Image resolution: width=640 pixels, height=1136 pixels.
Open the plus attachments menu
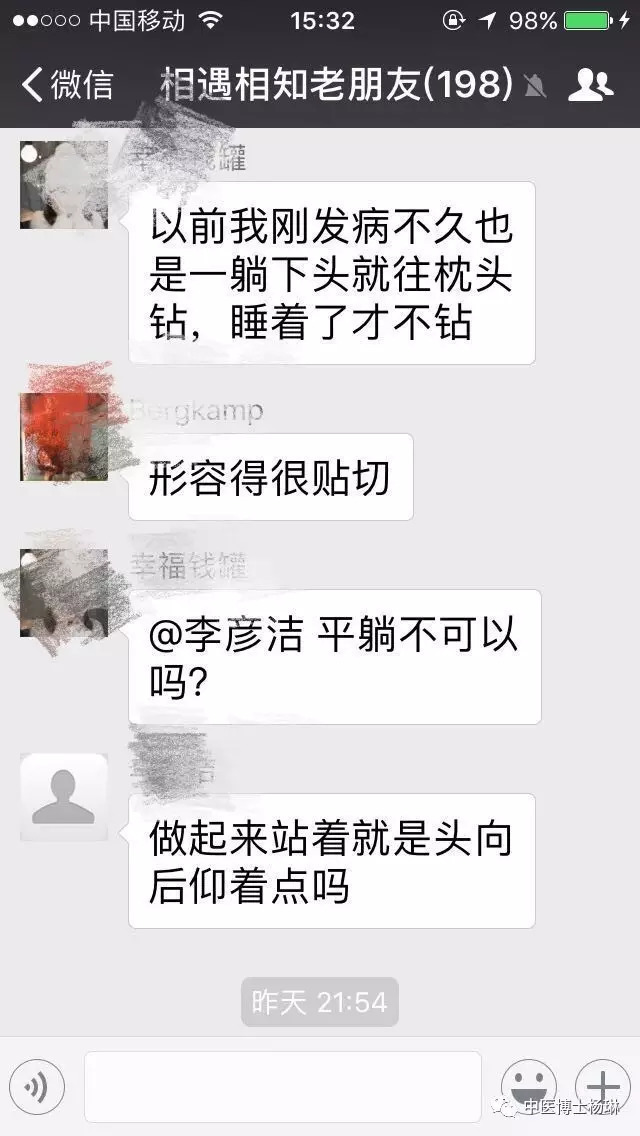(x=602, y=1086)
